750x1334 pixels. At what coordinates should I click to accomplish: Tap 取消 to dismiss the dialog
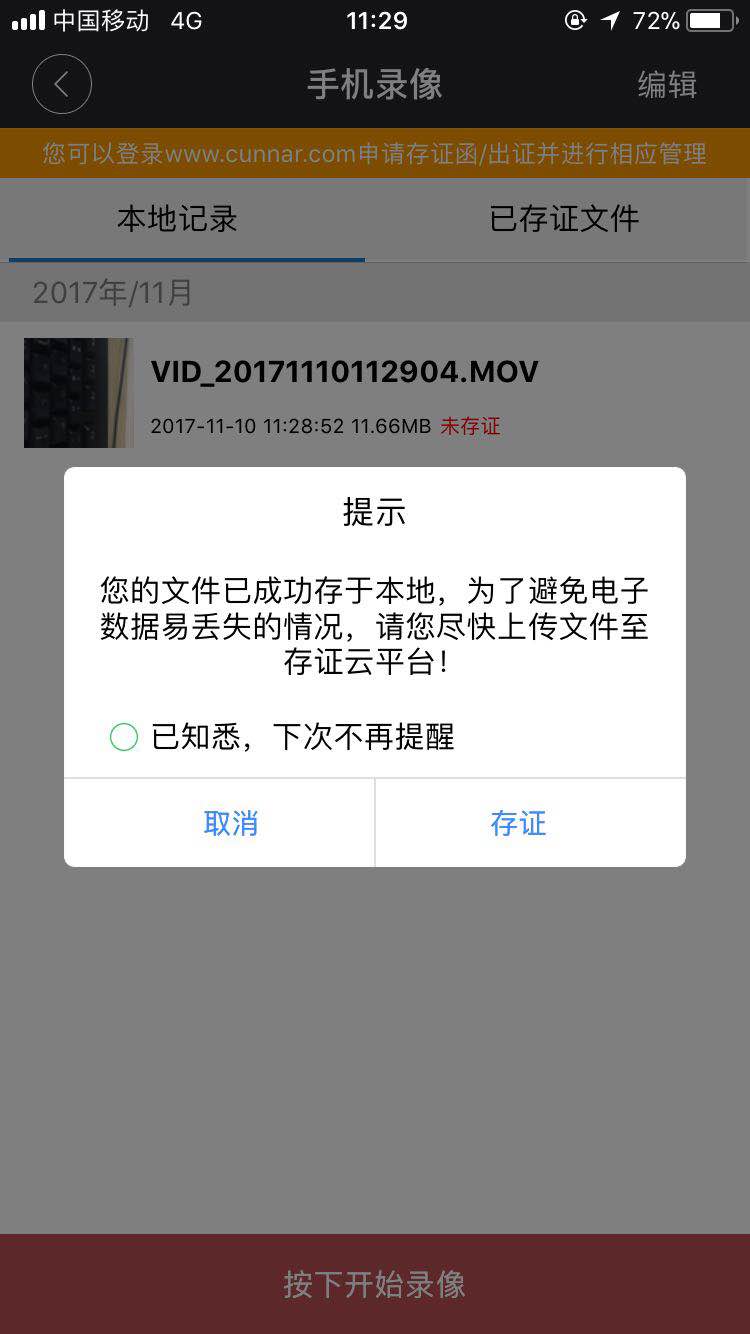coord(231,823)
